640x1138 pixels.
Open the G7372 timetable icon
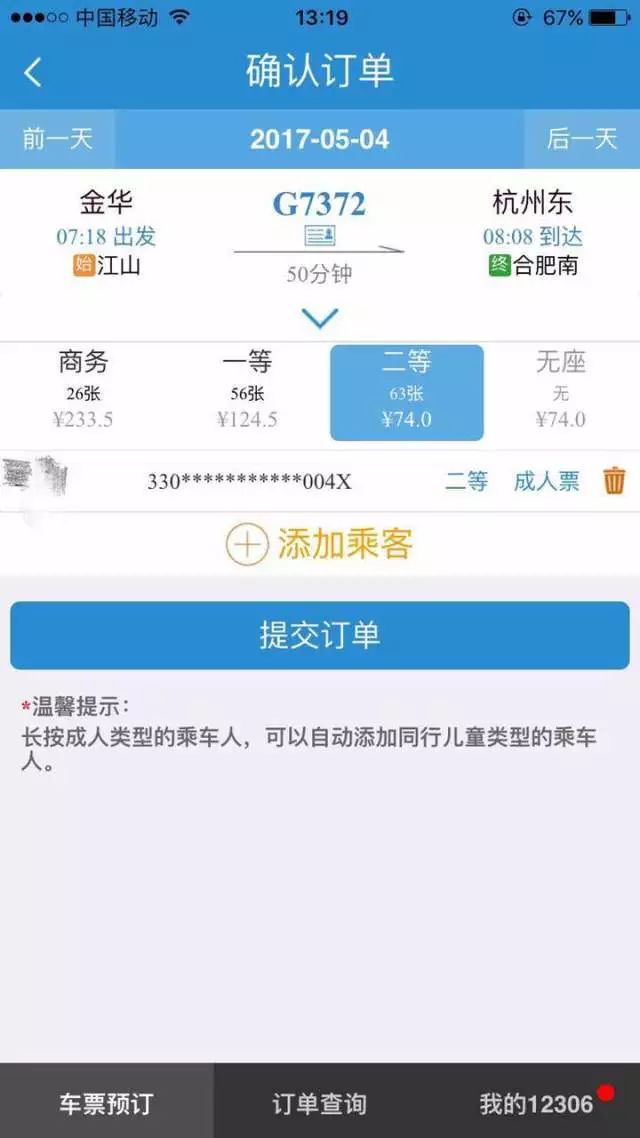319,236
